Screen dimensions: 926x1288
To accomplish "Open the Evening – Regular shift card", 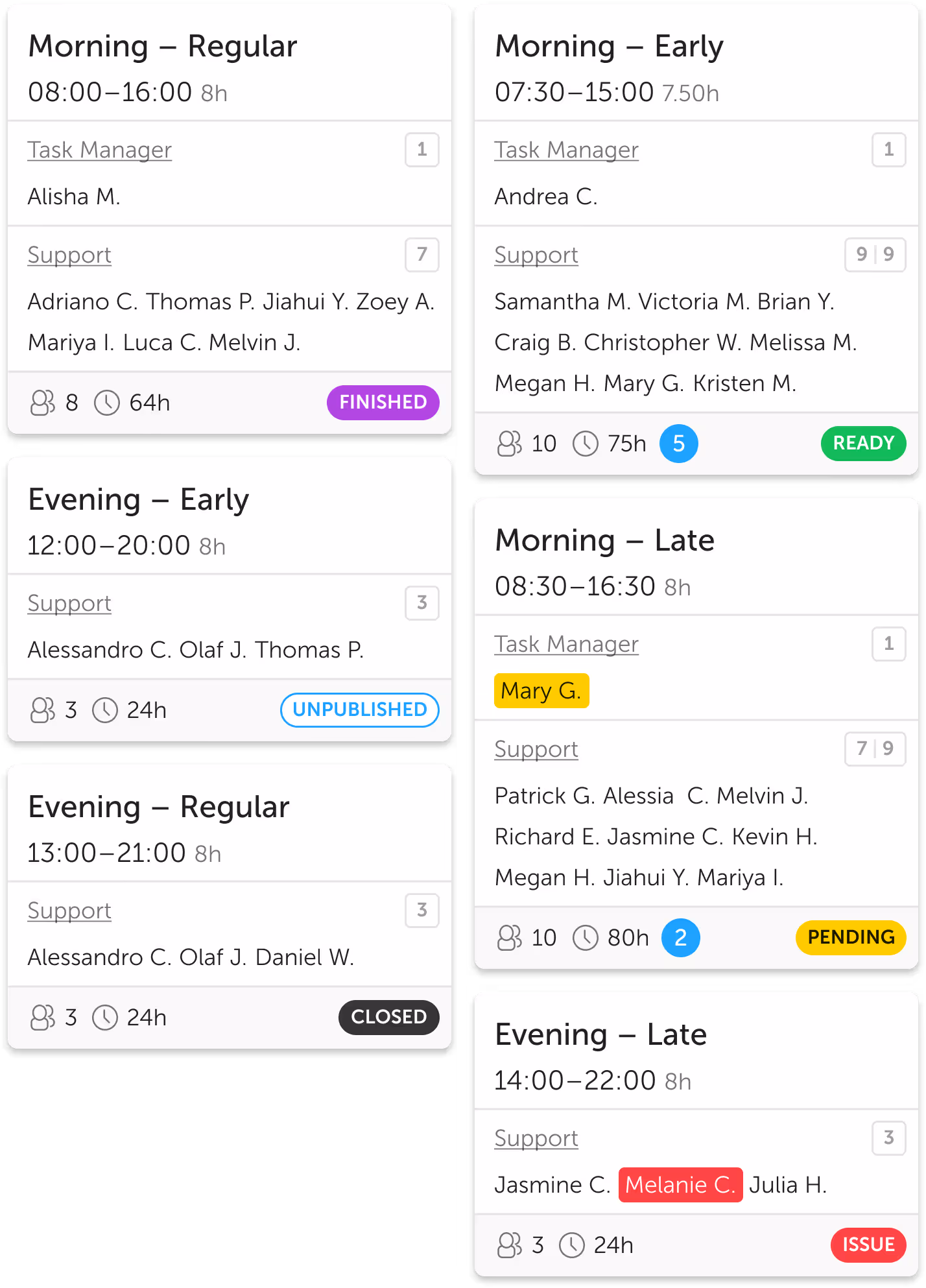I will 158,807.
